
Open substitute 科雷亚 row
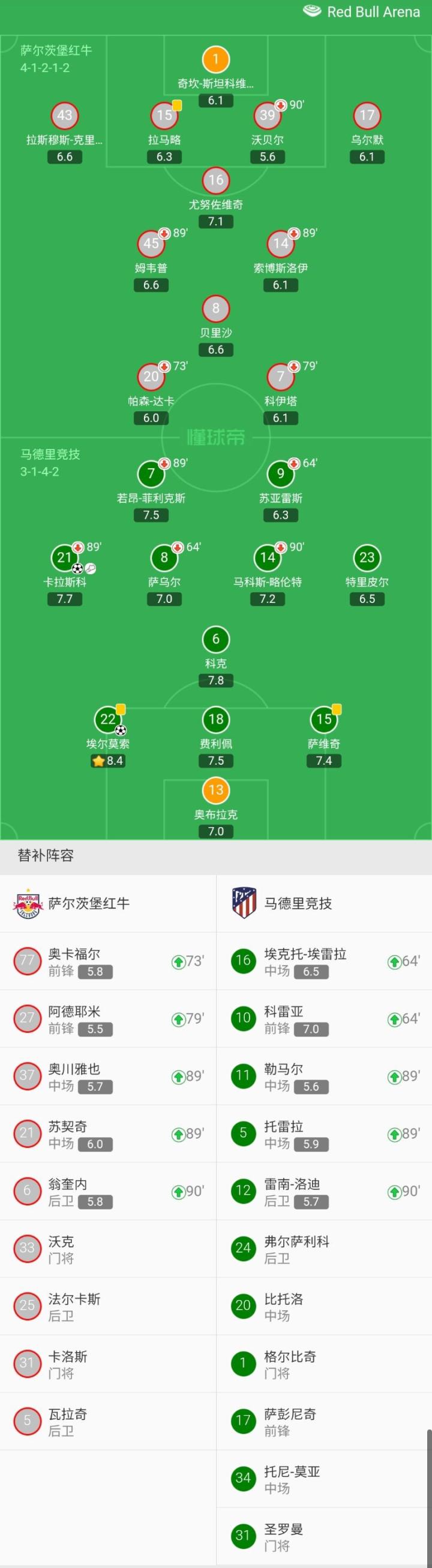tap(323, 1019)
